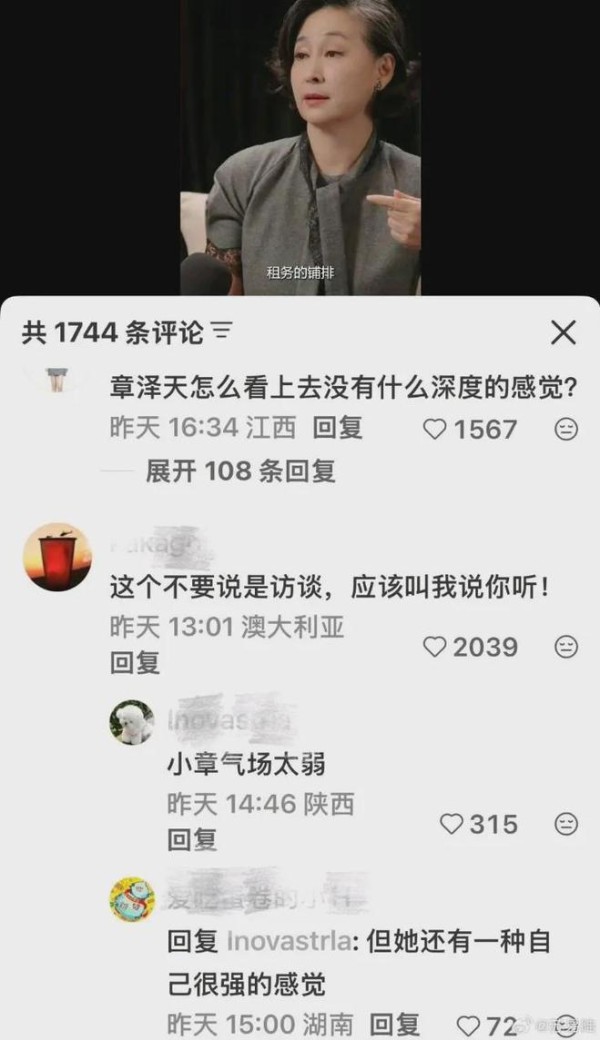600x1040 pixels.
Task: Dislike the 小章气场太弱 comment
Action: [x=566, y=824]
